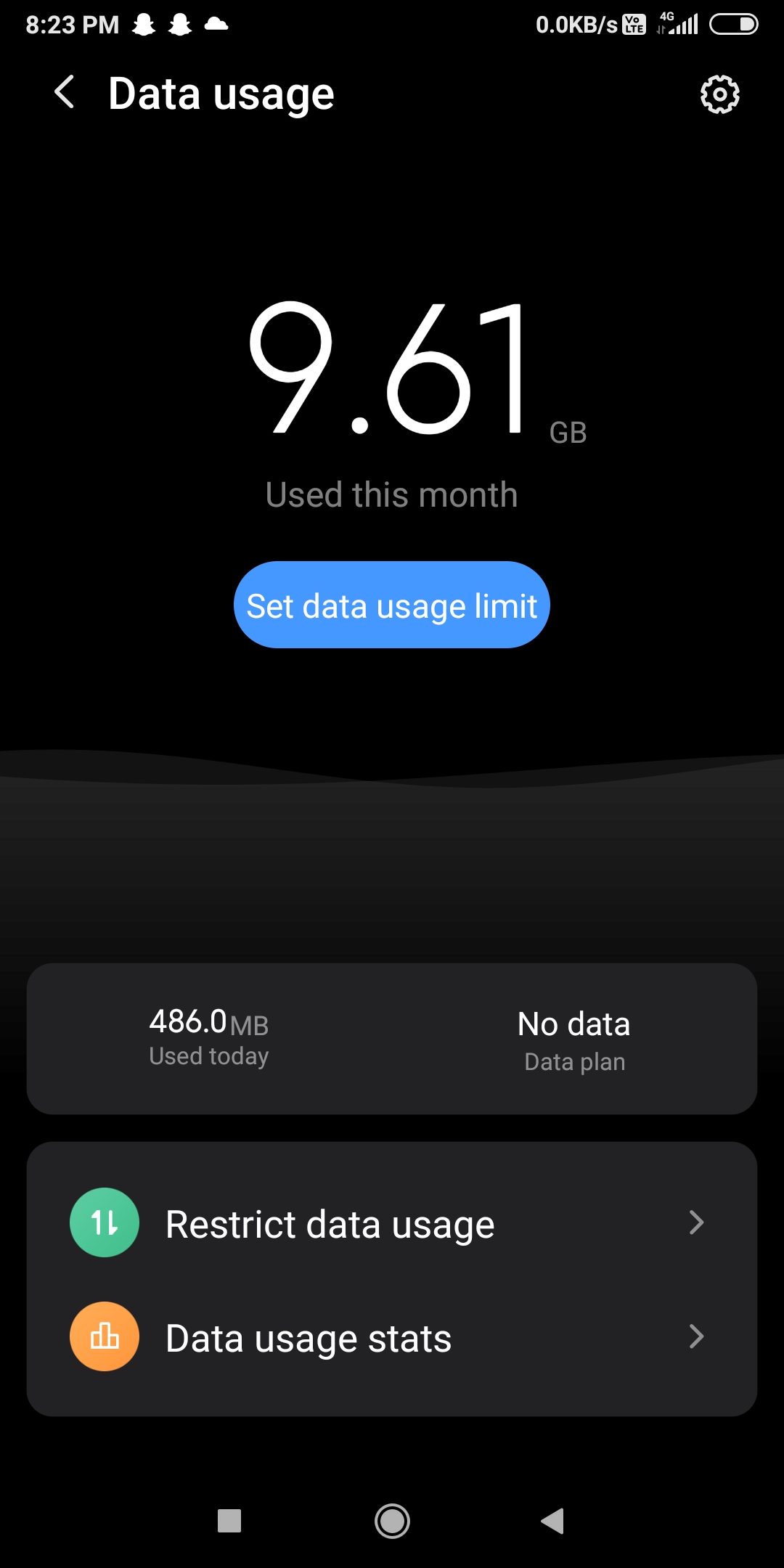The height and width of the screenshot is (1568, 784).
Task: Tap Set data usage limit button
Action: (x=392, y=605)
